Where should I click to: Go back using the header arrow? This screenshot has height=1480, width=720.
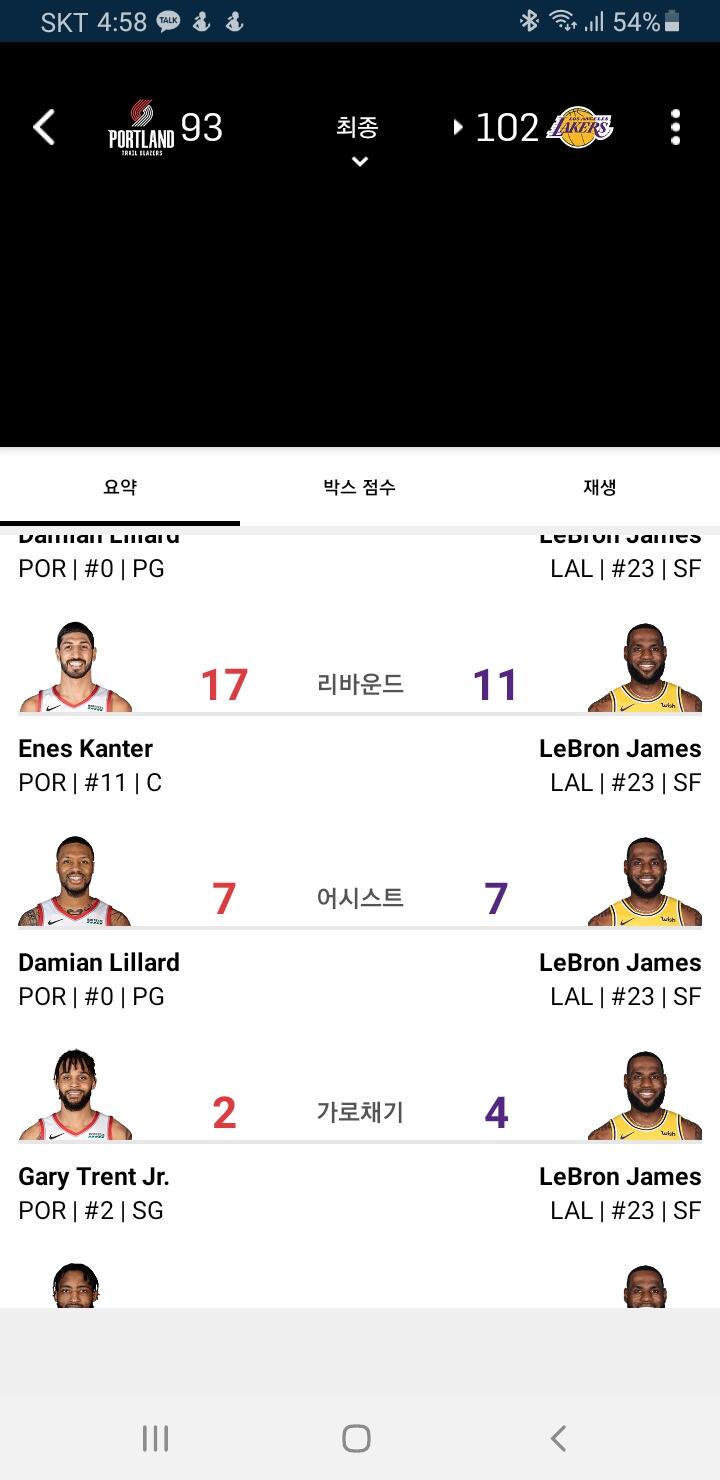tap(44, 128)
